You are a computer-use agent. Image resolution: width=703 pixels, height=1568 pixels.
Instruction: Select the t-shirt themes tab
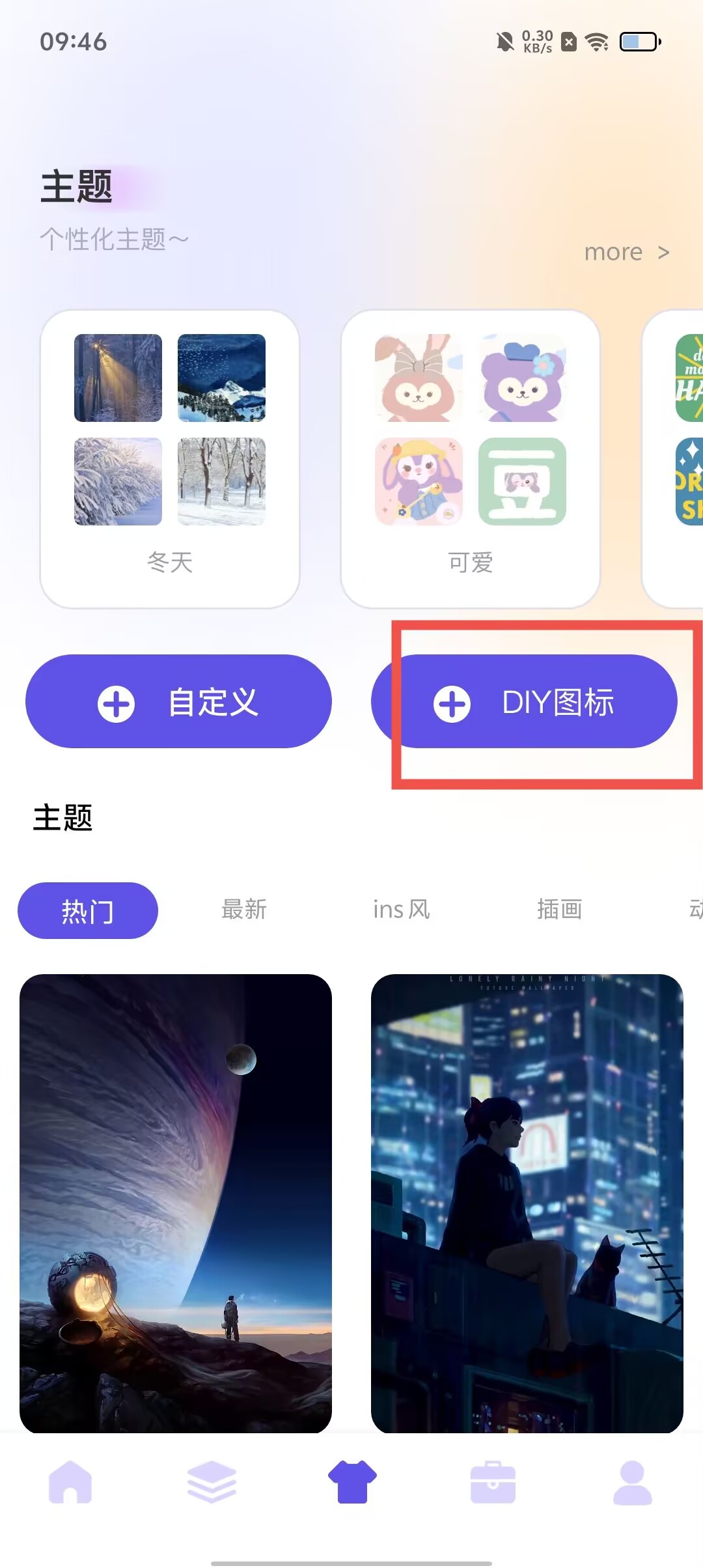(x=352, y=1482)
